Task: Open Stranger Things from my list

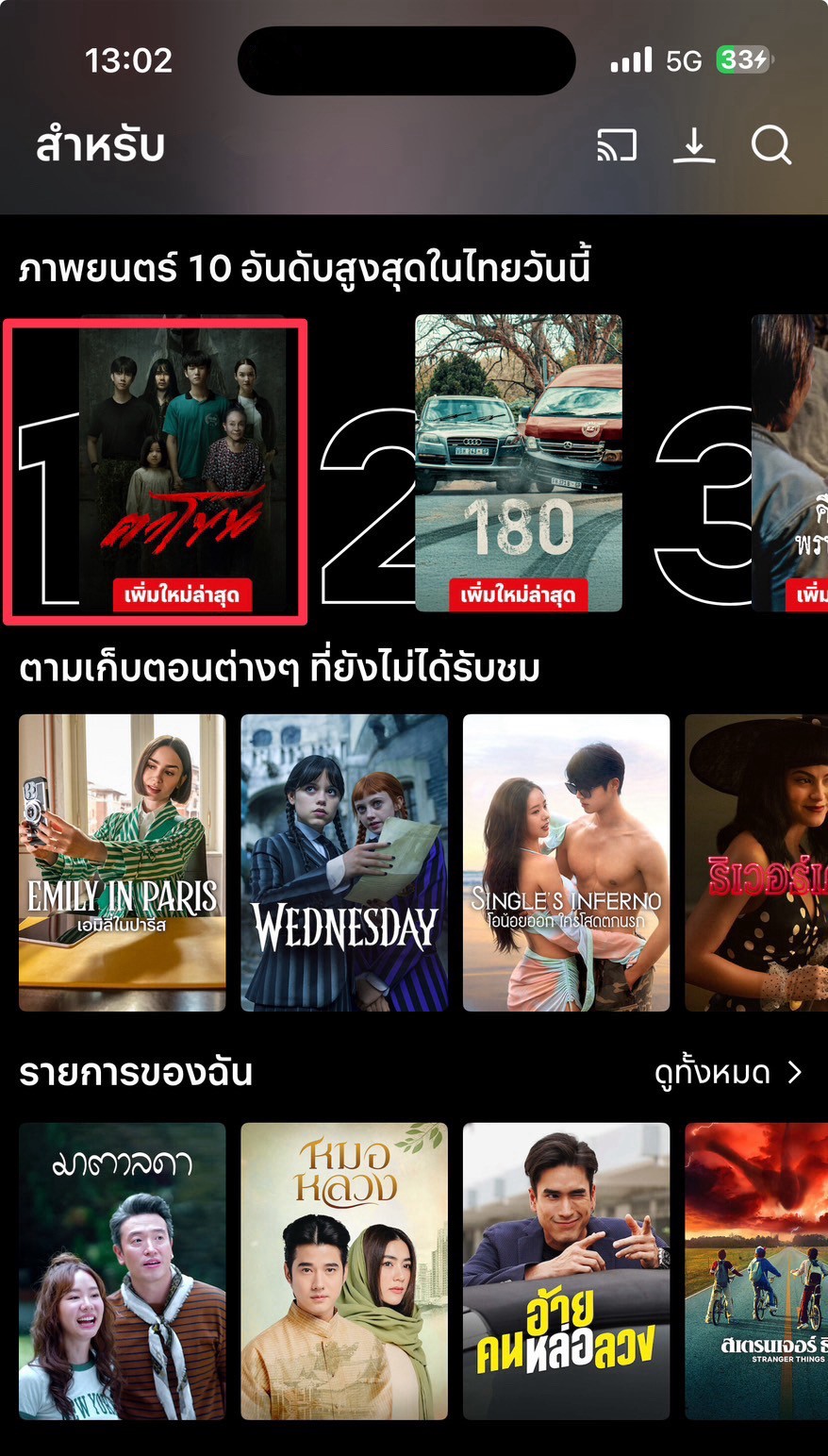Action: [x=756, y=1270]
